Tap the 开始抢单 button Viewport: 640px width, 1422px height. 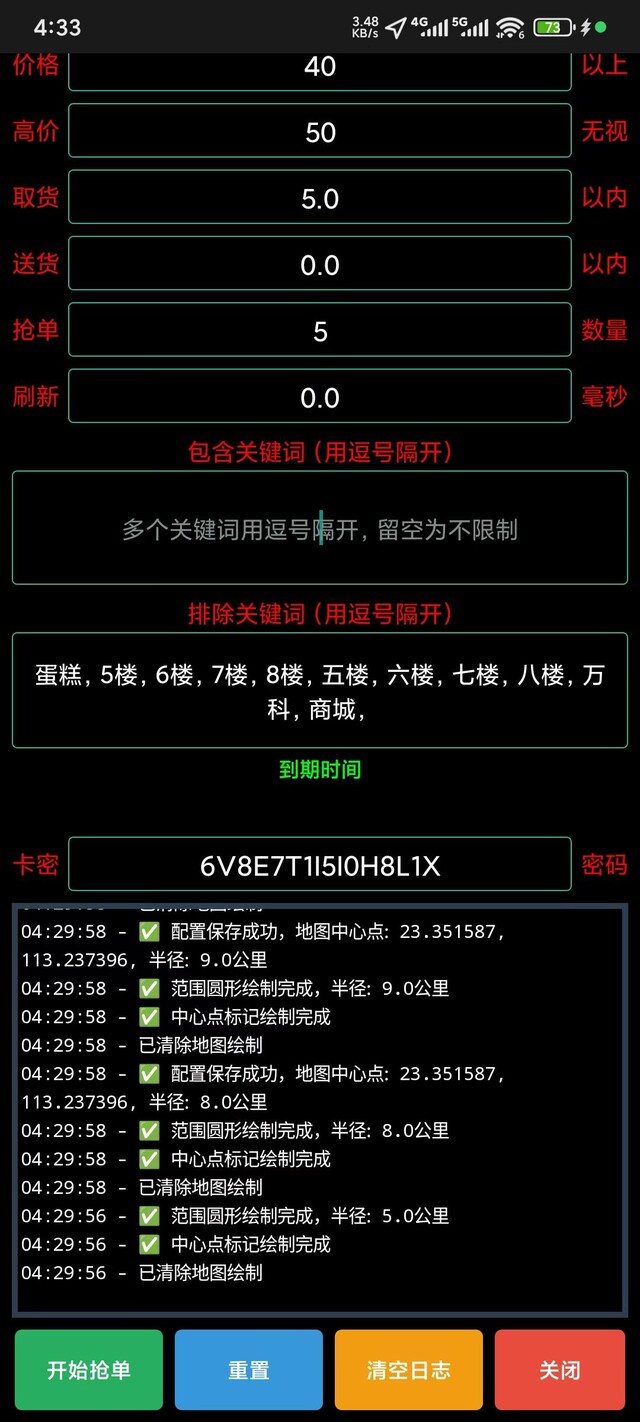click(x=88, y=1369)
